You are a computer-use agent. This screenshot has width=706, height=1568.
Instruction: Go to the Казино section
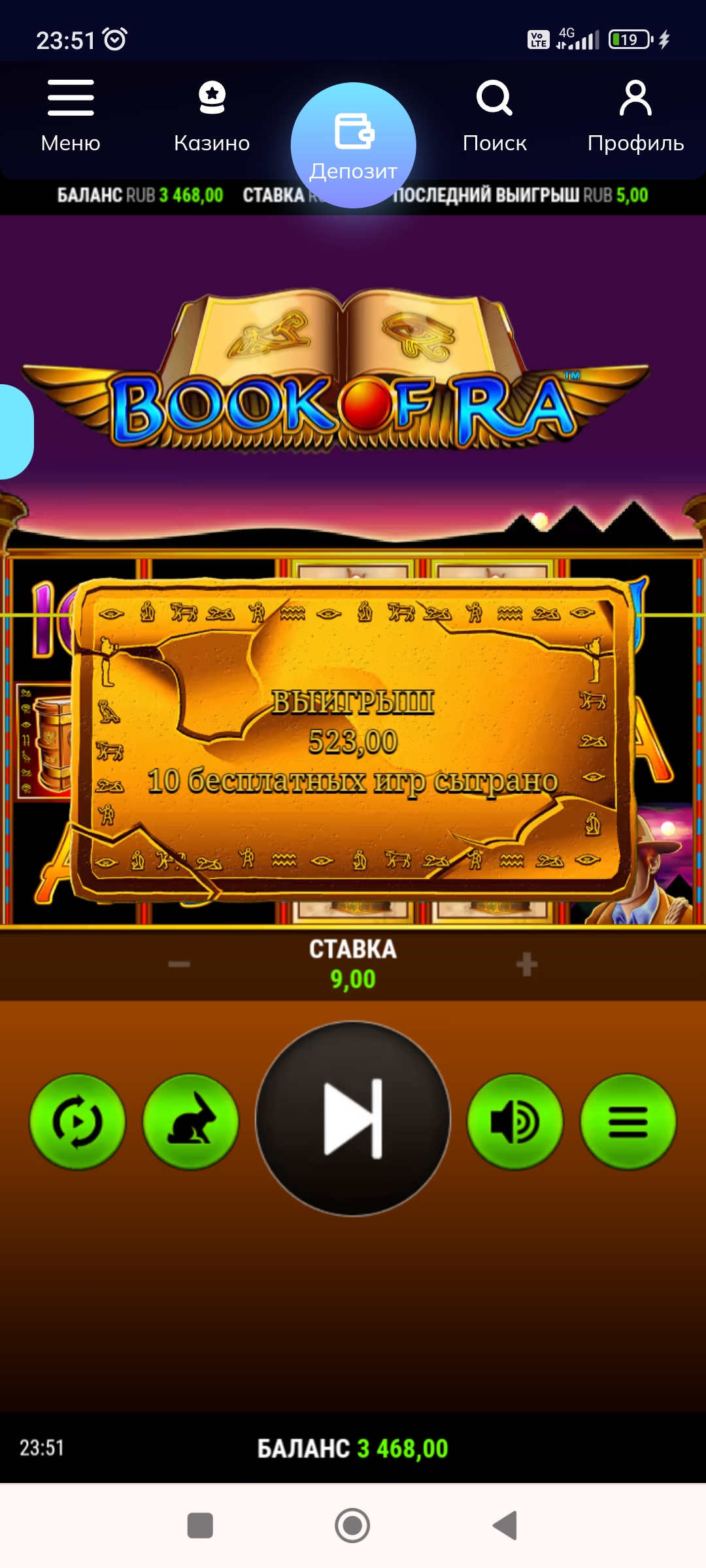coord(212,116)
